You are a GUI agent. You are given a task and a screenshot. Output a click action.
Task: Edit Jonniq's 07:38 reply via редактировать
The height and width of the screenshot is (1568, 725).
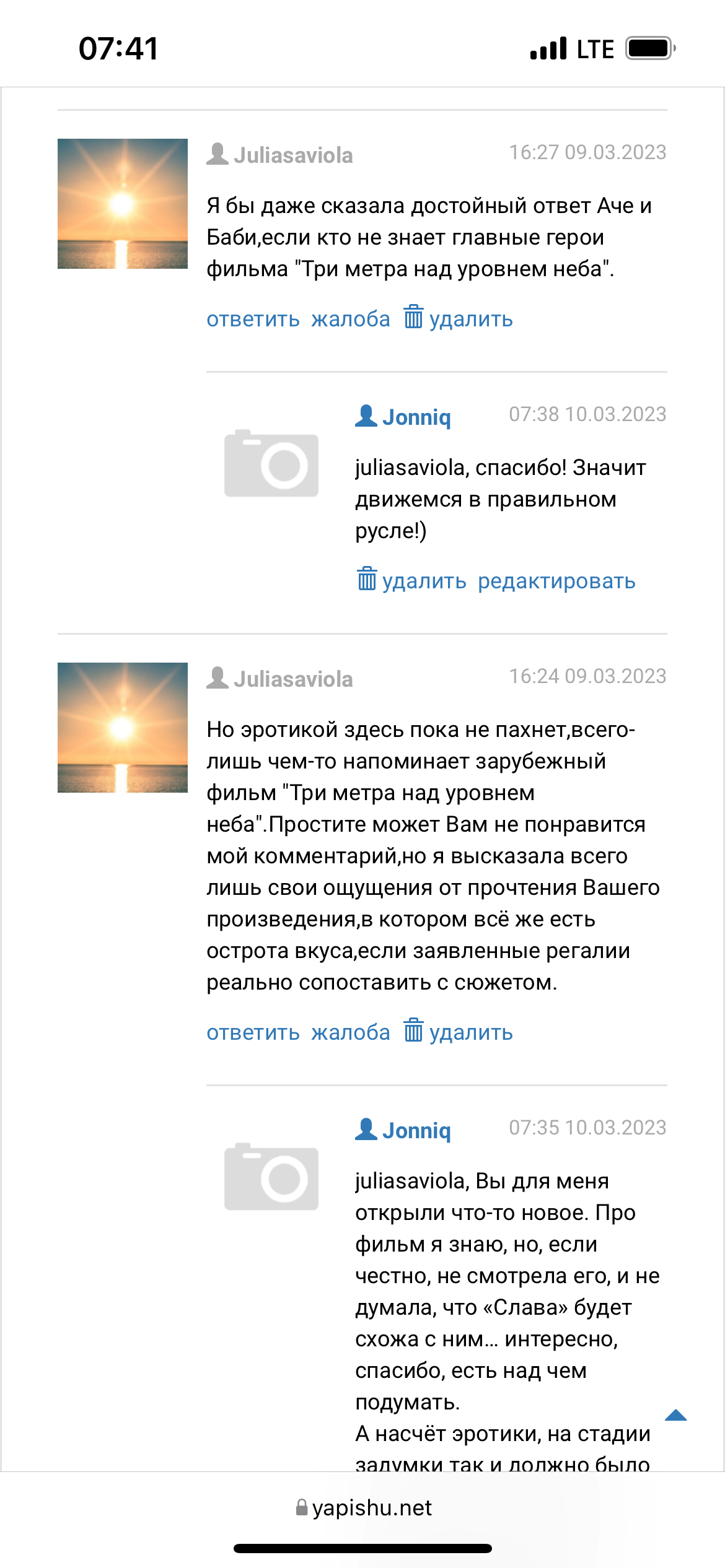click(x=556, y=581)
